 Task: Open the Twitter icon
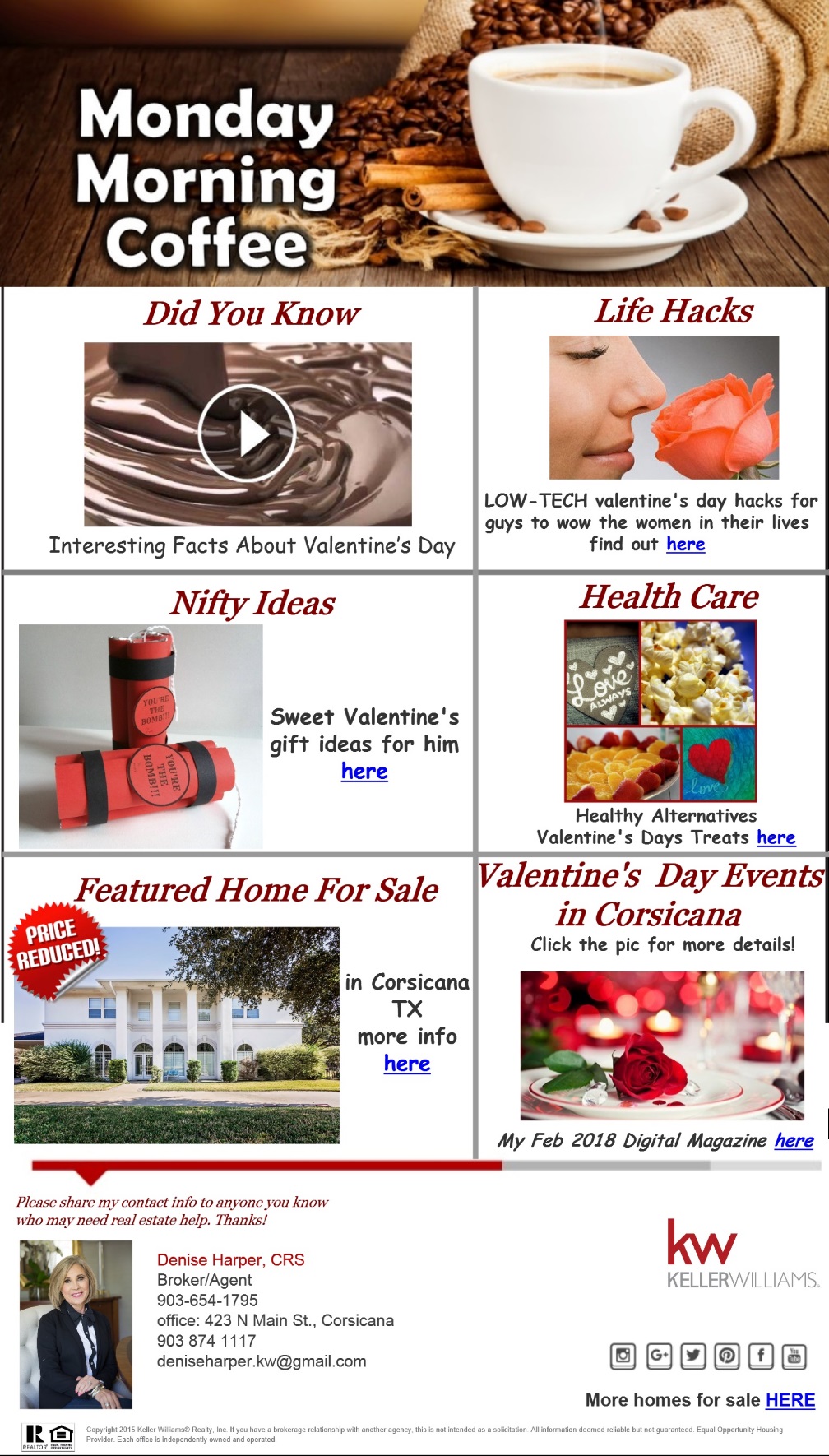point(693,1356)
